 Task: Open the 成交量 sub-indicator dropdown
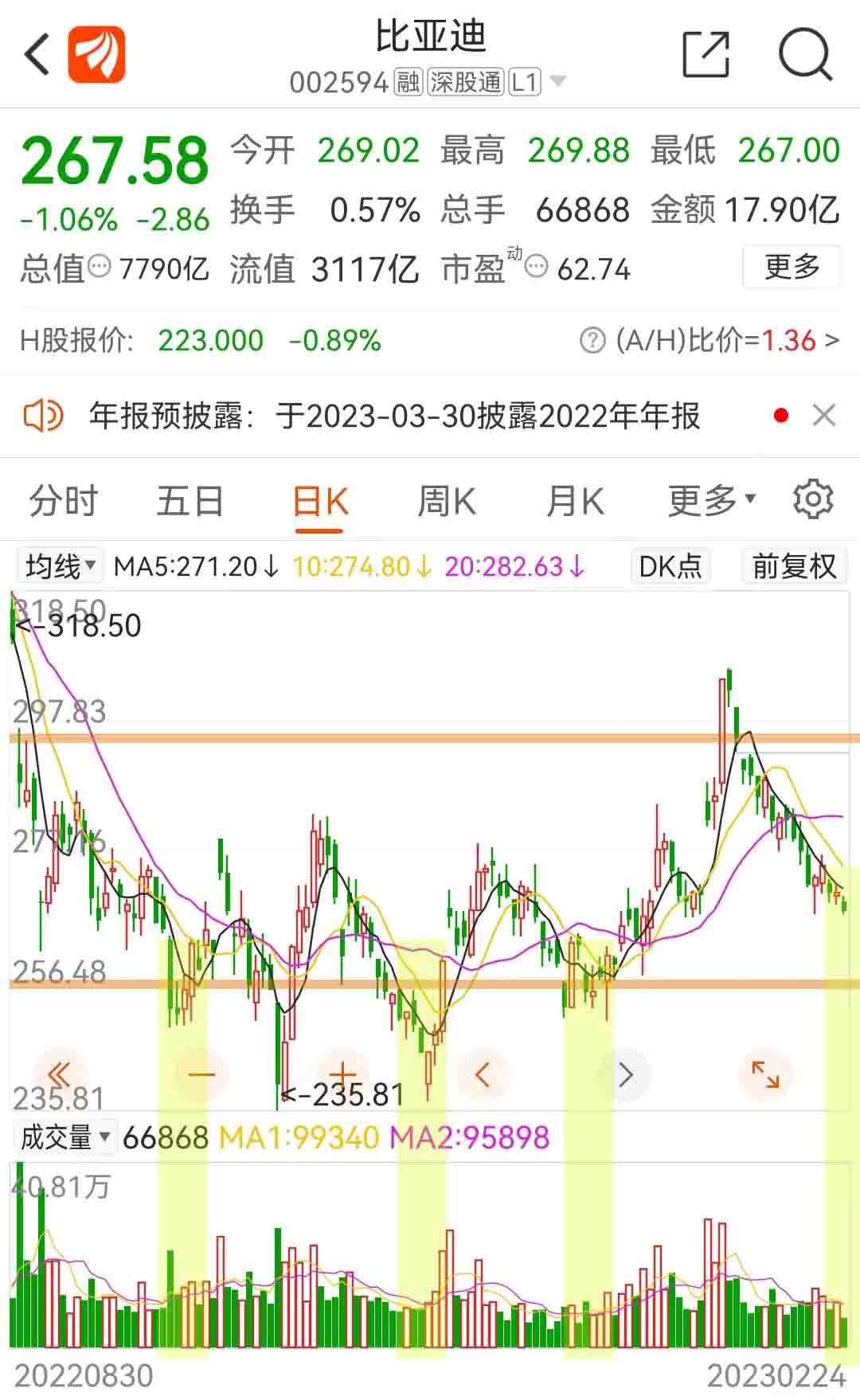(x=64, y=1137)
